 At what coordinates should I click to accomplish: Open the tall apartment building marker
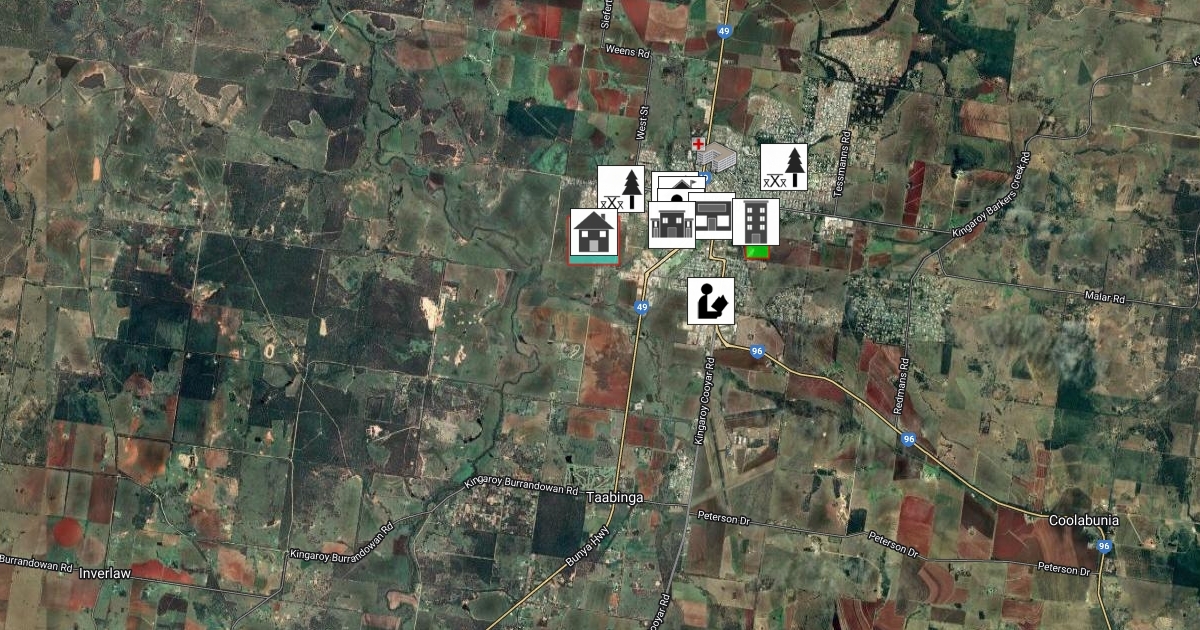tap(756, 221)
